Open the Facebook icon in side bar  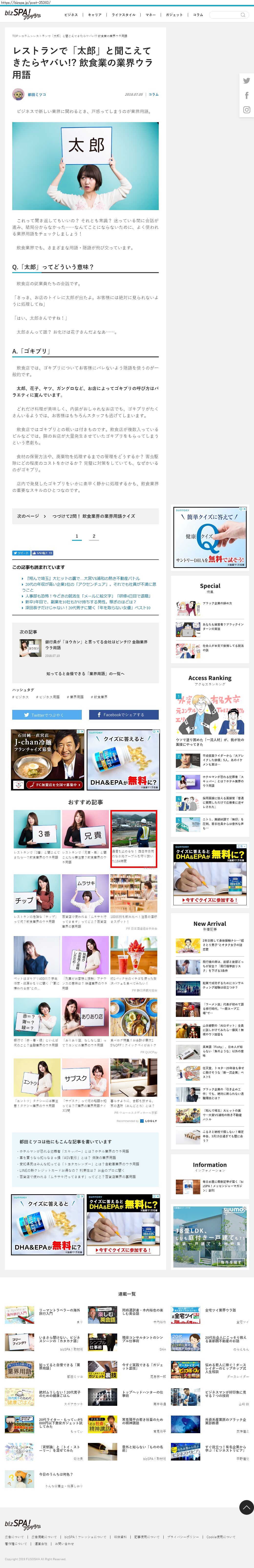246,95
